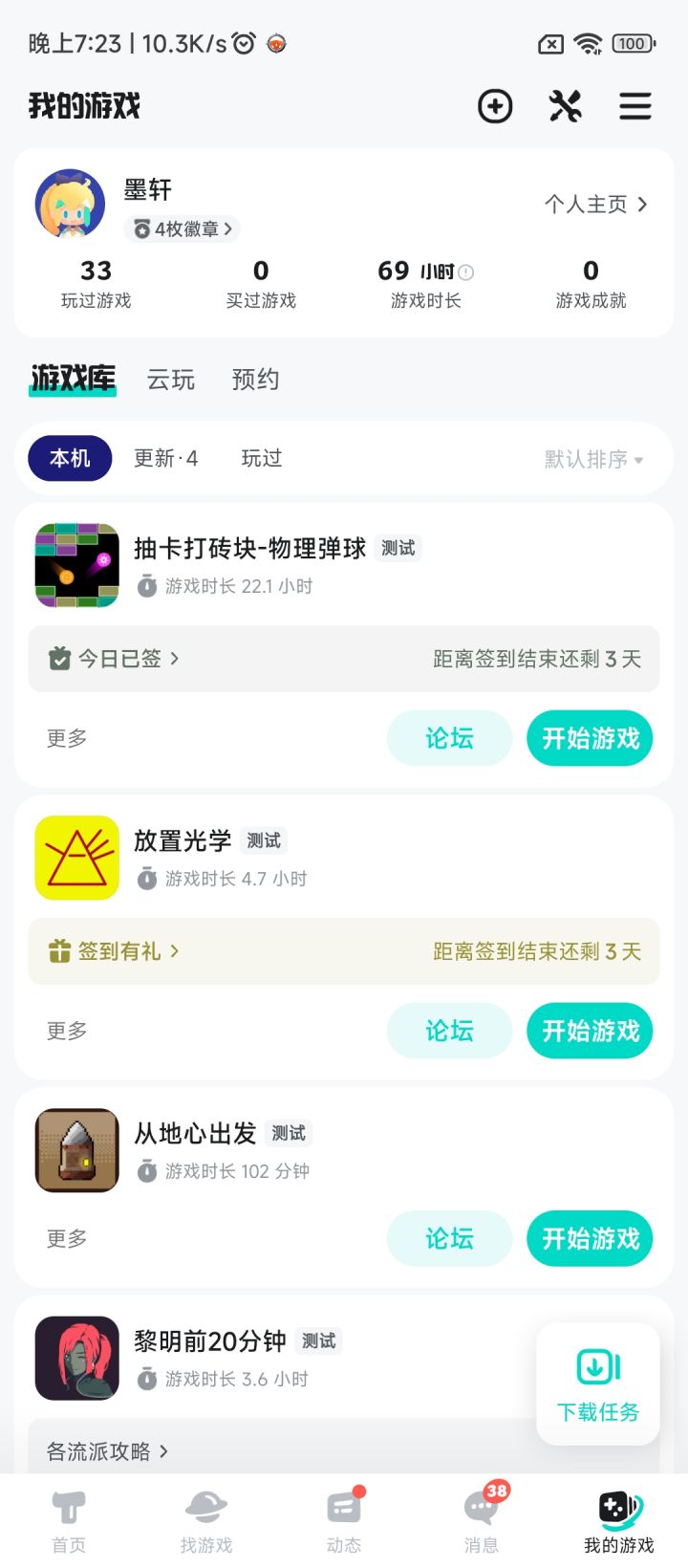This screenshot has width=688, height=1568.
Task: Open 个人主页 profile page
Action: click(595, 204)
